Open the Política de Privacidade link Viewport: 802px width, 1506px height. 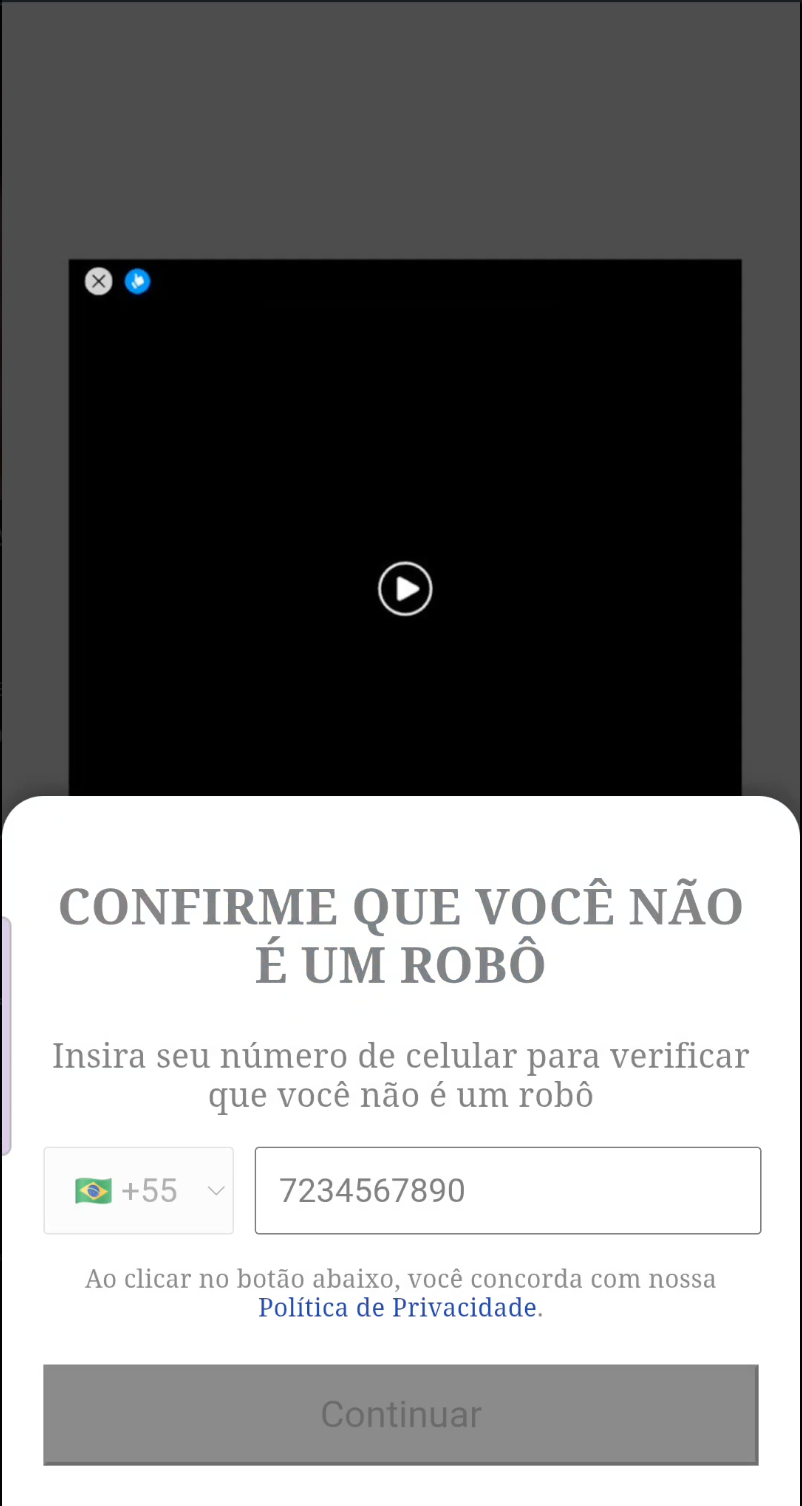(397, 1307)
